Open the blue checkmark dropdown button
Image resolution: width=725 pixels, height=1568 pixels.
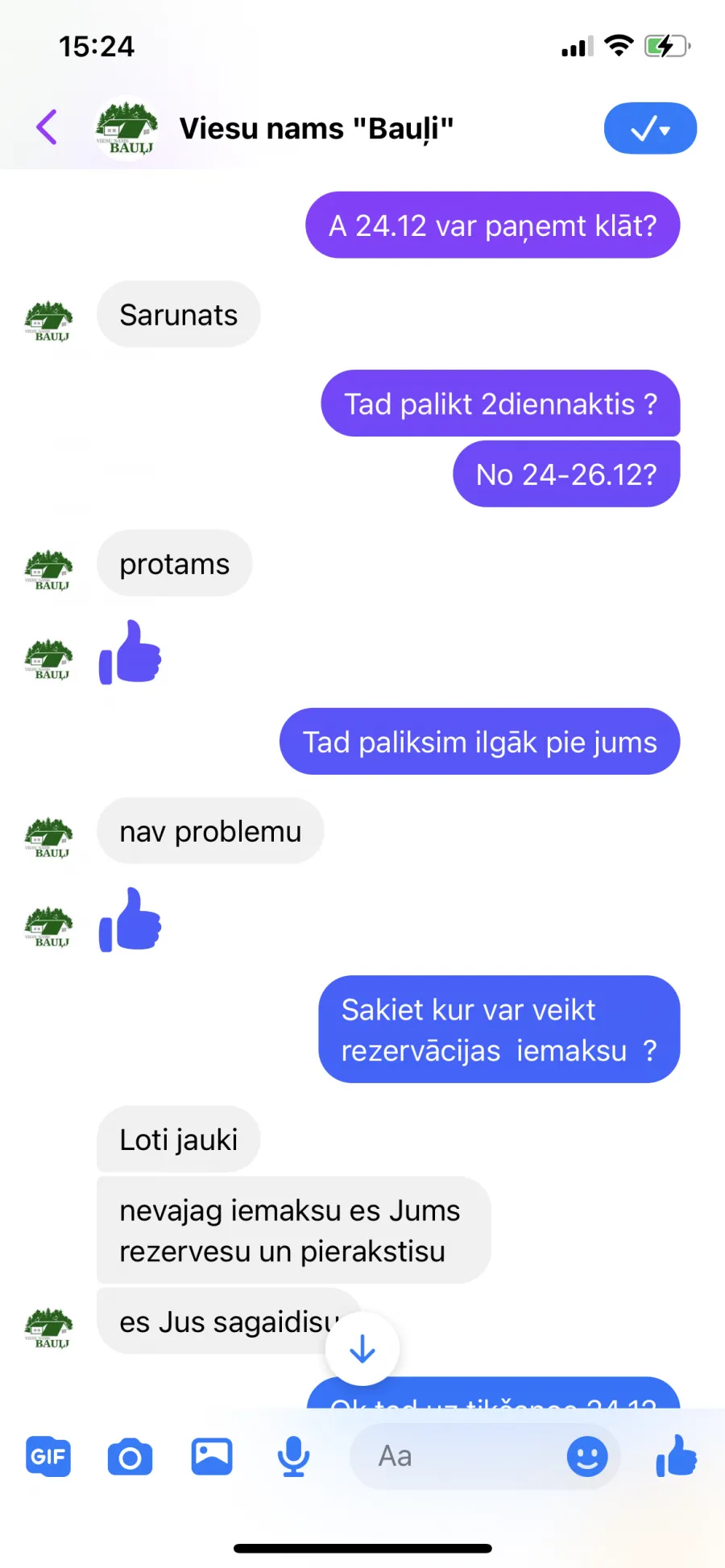click(x=650, y=128)
